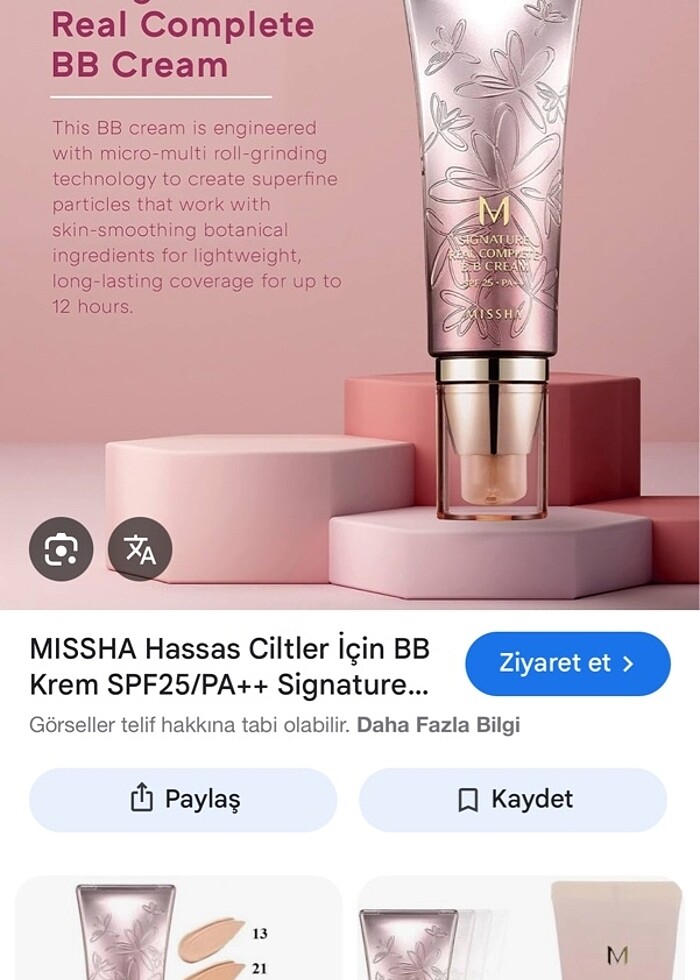Image resolution: width=700 pixels, height=980 pixels.
Task: Open related image with shade swatches 13 and 21
Action: click(x=178, y=930)
